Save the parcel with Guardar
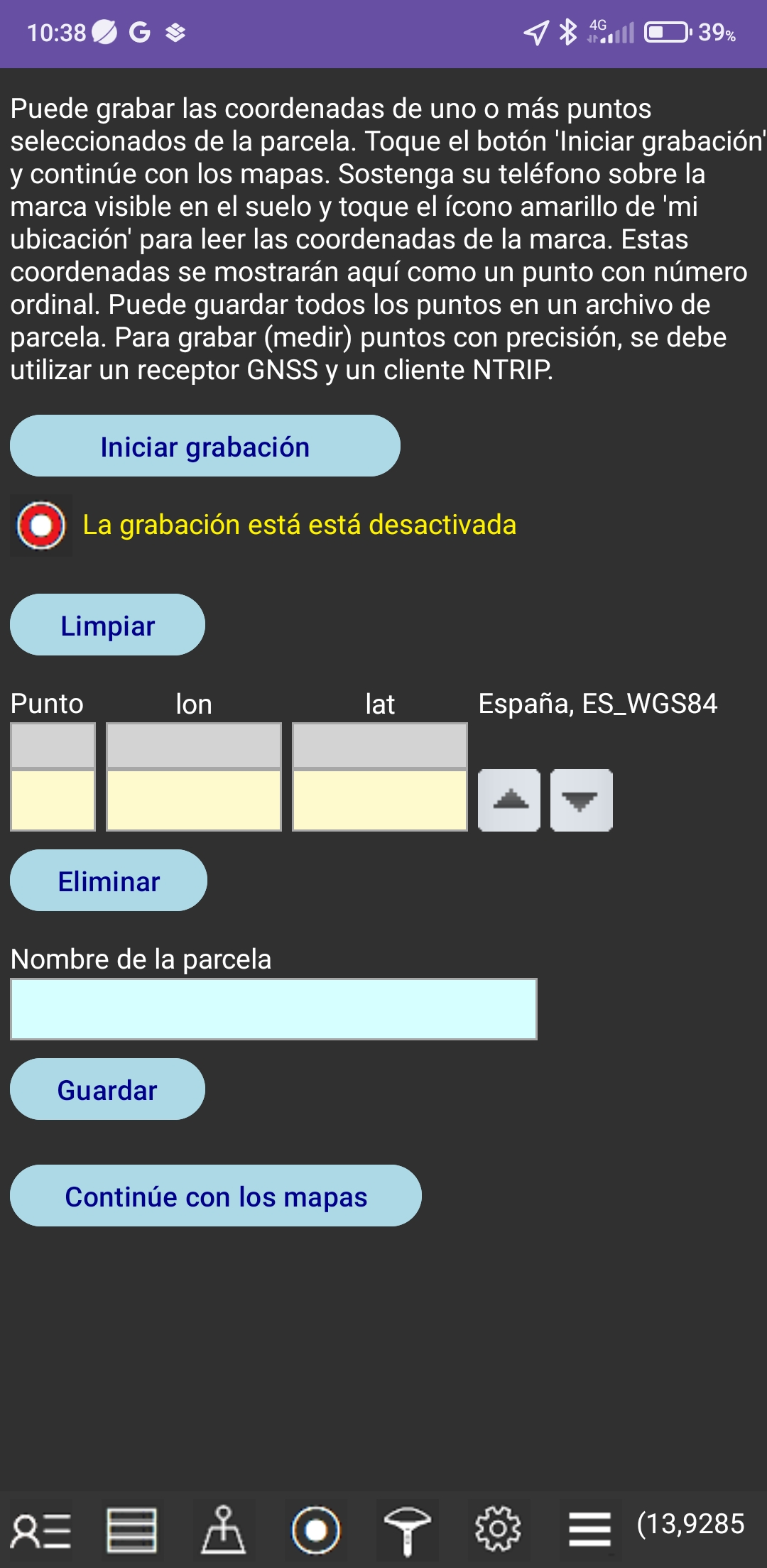This screenshot has width=767, height=1568. 107,1089
